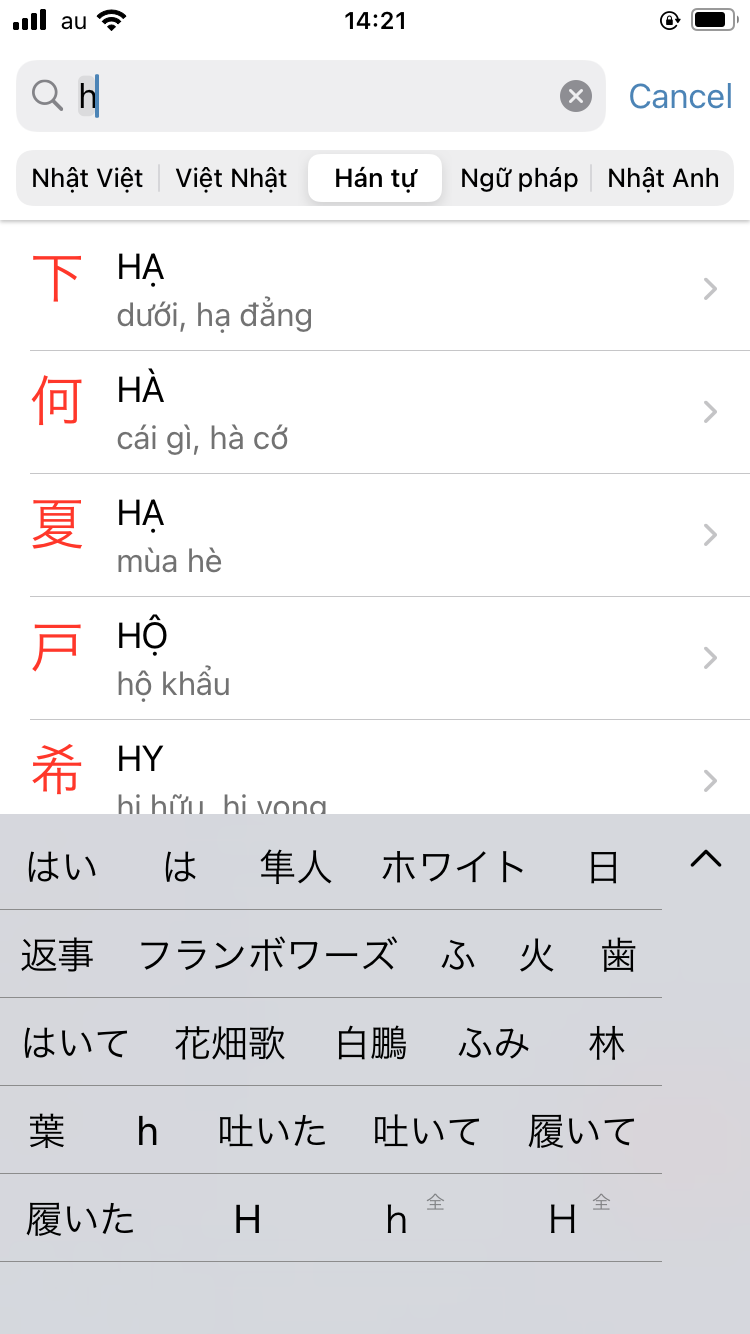Pick the candidate フランボワーズ
Screen dimensions: 750x1334
[267, 954]
